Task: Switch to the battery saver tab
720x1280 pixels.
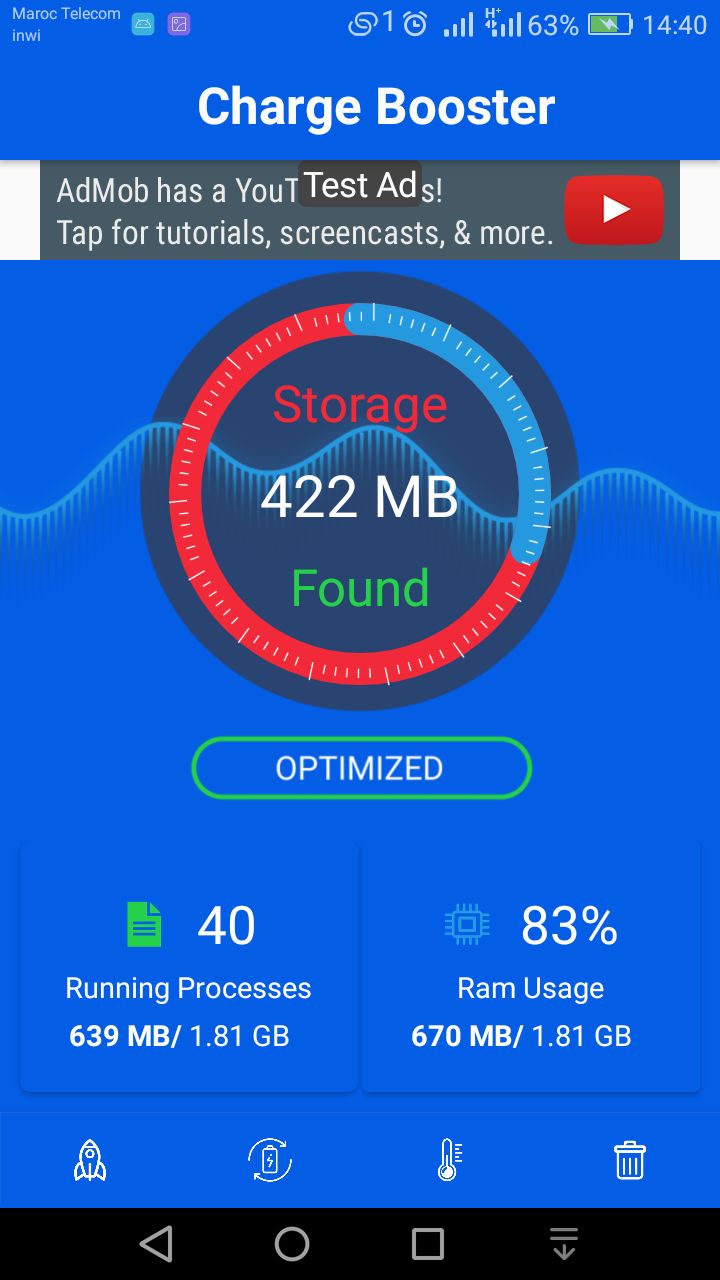Action: (x=270, y=1161)
